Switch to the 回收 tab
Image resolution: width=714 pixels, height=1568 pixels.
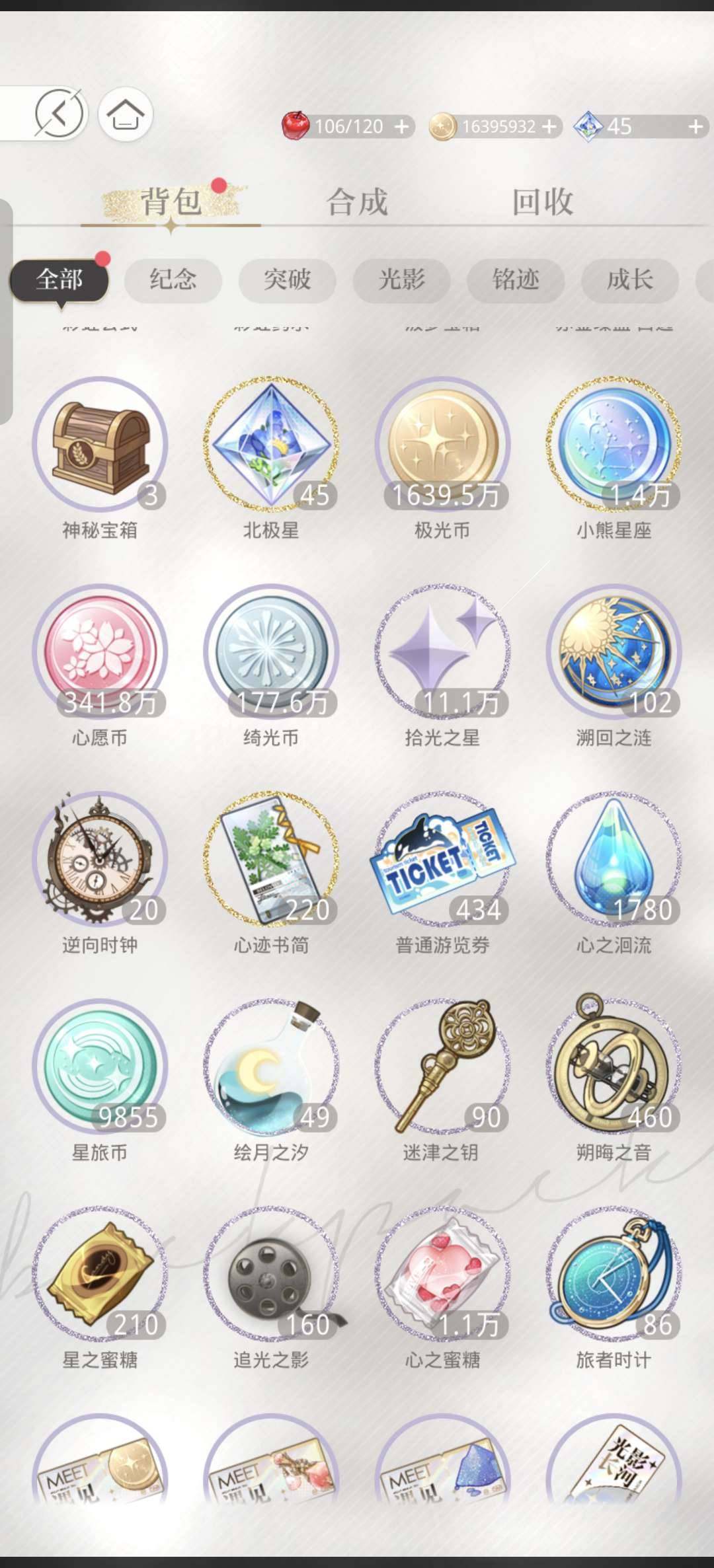542,202
